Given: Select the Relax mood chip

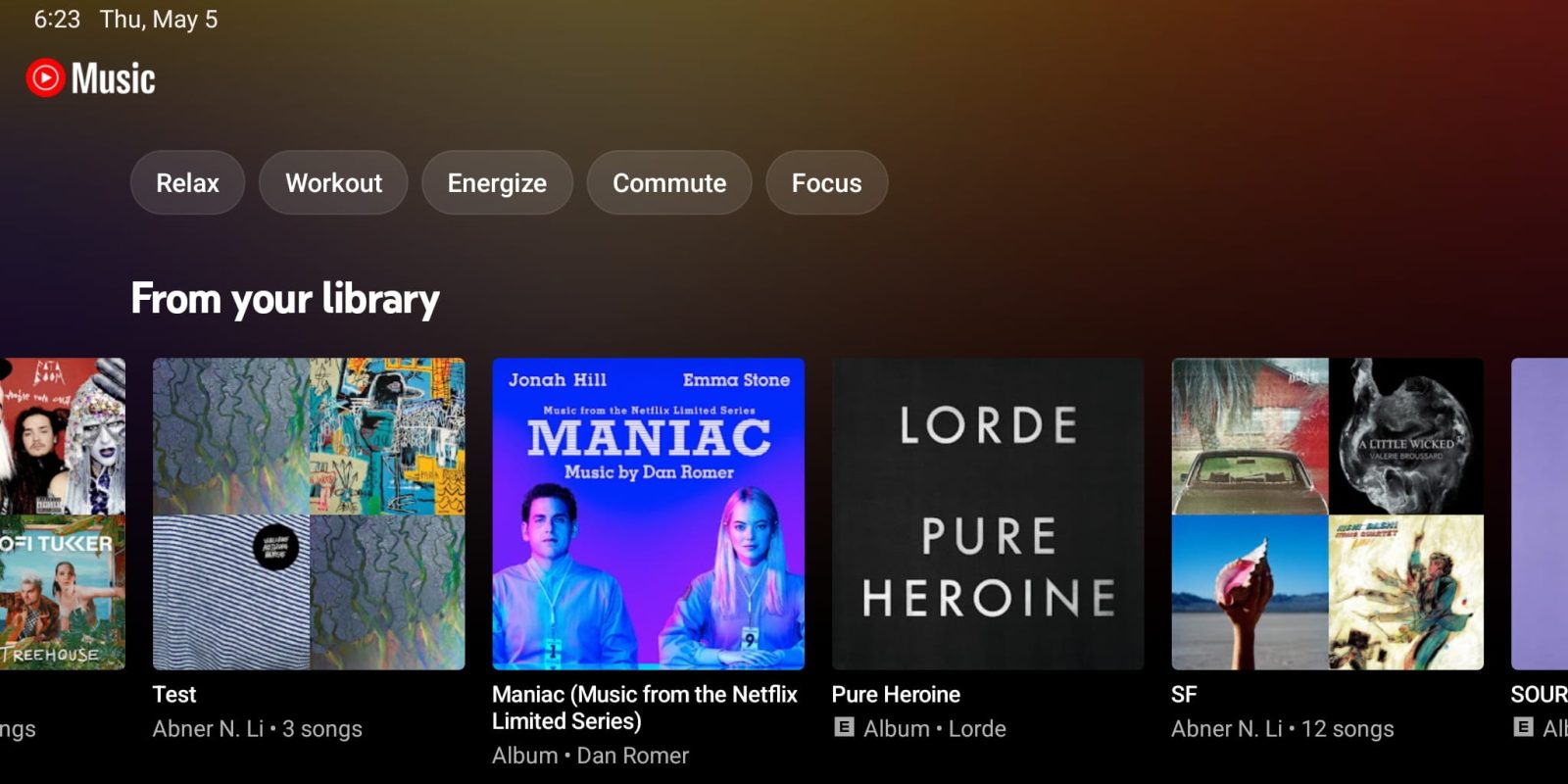Looking at the screenshot, I should pyautogui.click(x=187, y=183).
